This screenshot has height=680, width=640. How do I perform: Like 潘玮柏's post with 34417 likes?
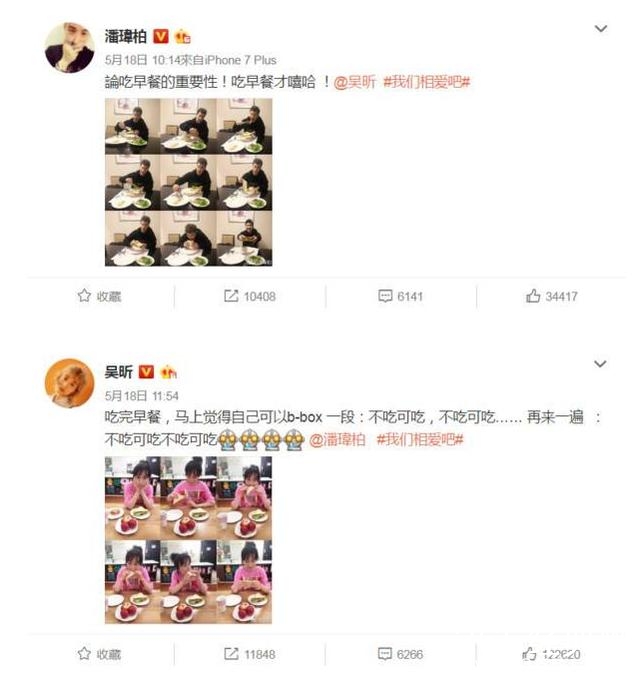[x=551, y=296]
